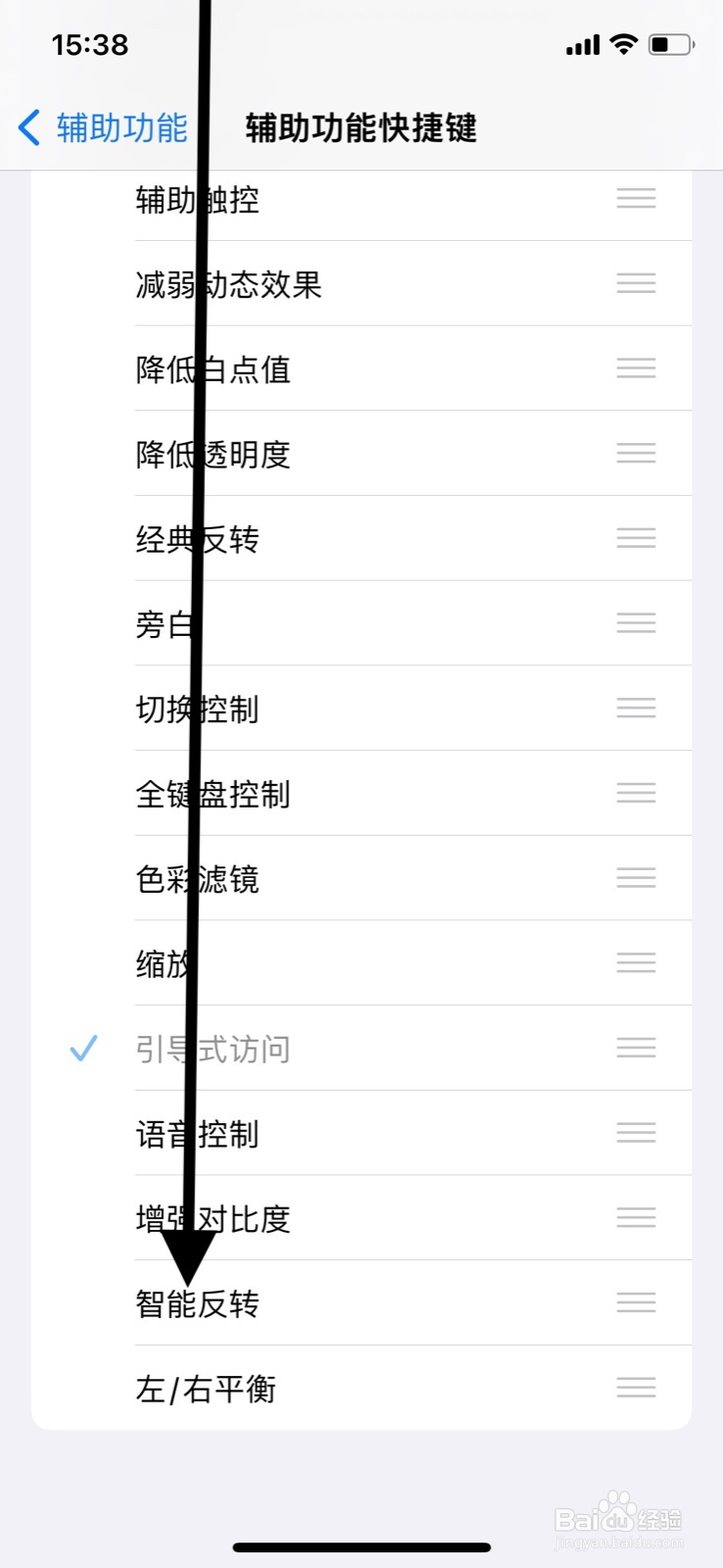
Task: Choose 降低白点值 for the shortcut
Action: [x=361, y=368]
